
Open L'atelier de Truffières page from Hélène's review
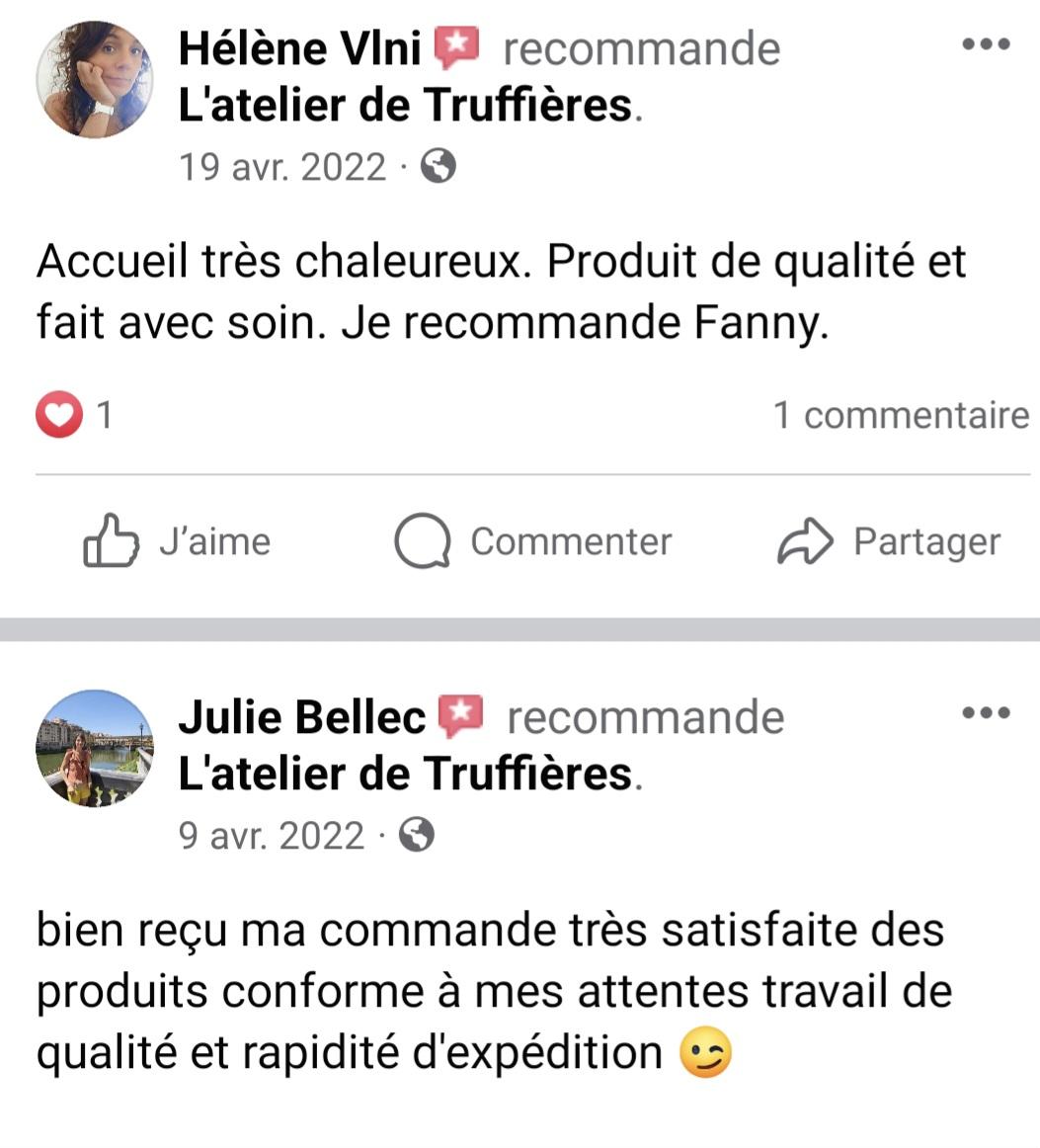pos(405,105)
